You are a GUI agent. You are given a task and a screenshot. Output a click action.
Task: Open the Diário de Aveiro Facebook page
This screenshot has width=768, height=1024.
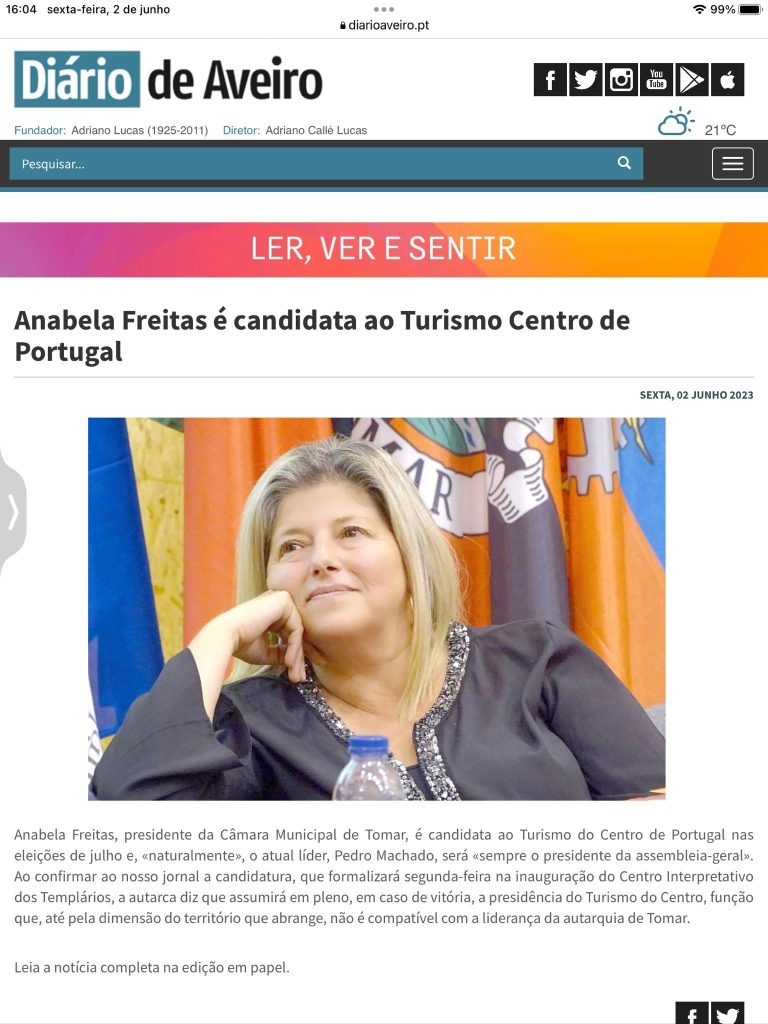[550, 79]
